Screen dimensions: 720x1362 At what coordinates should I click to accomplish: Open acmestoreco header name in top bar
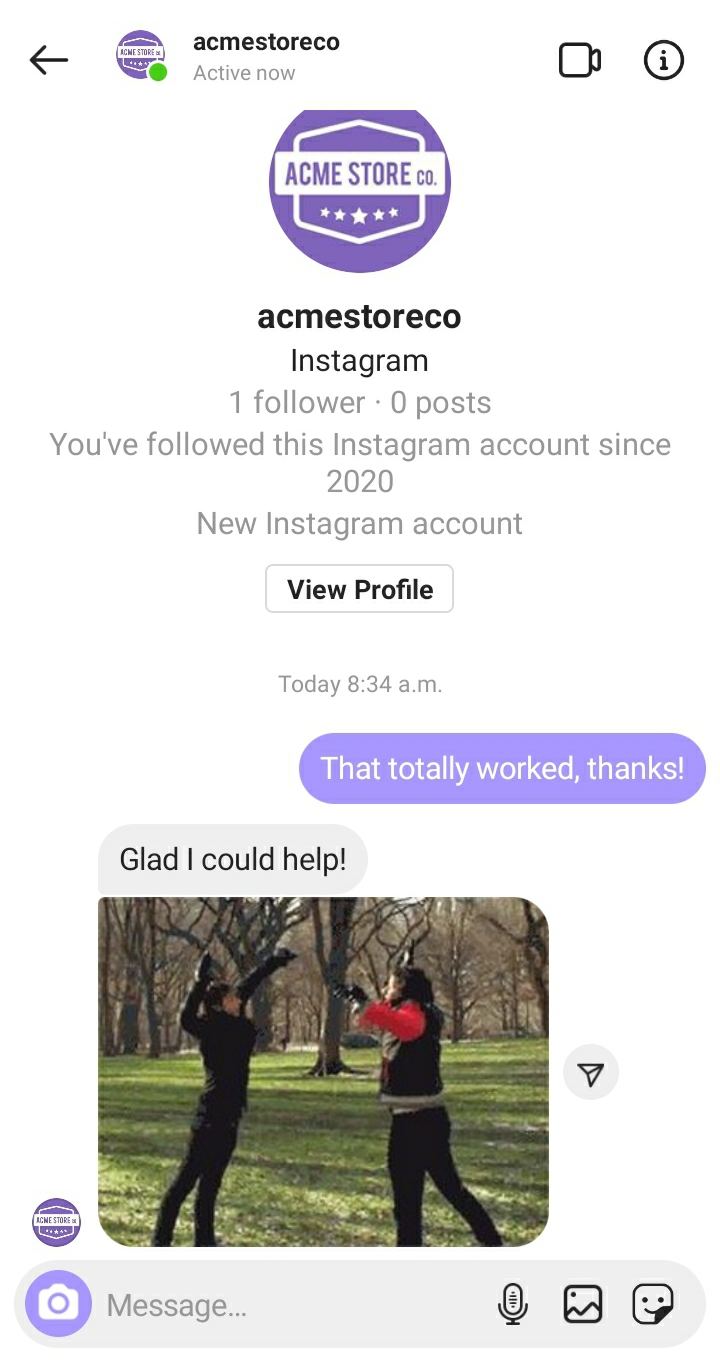[x=266, y=43]
